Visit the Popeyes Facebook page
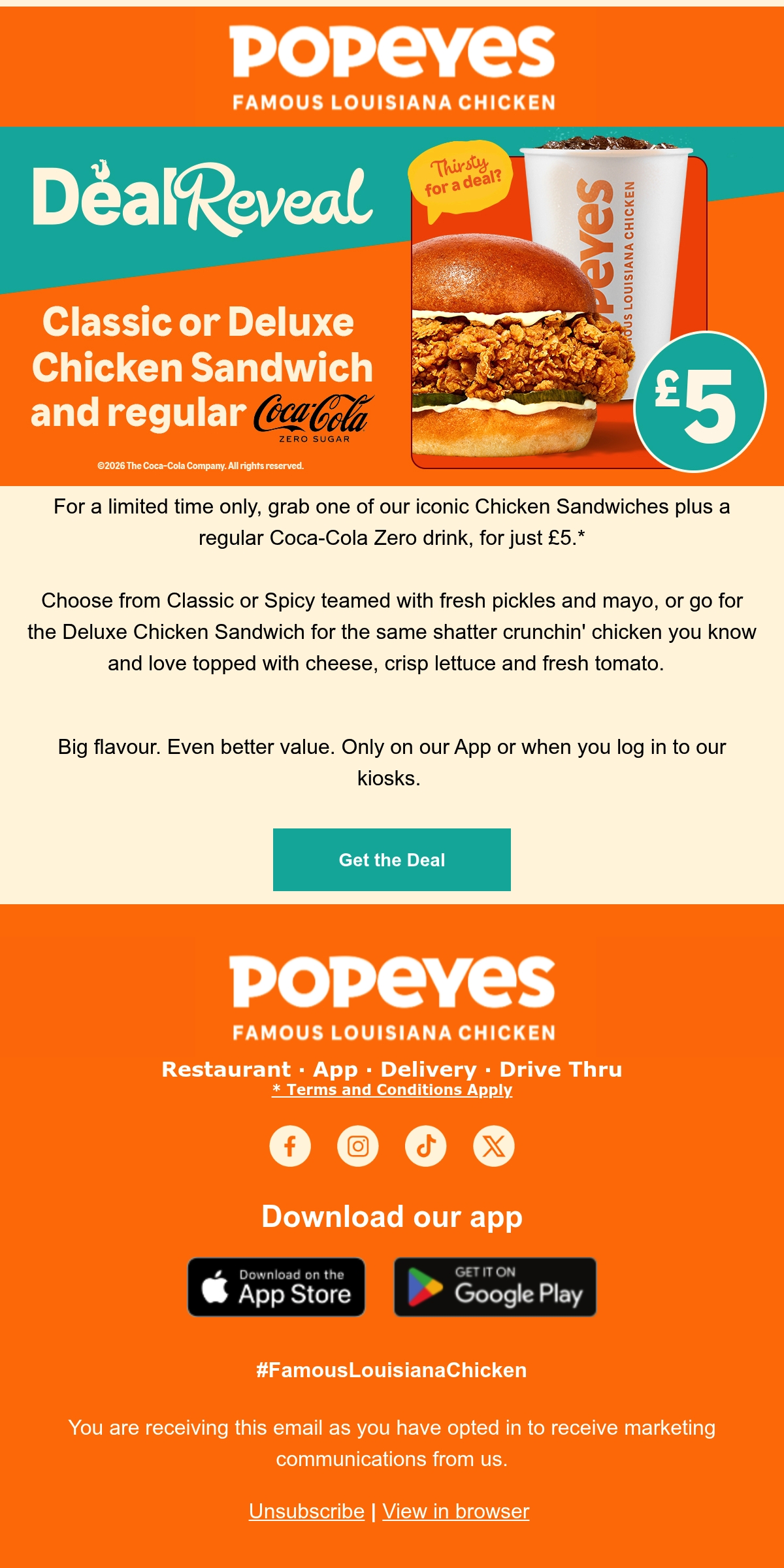The image size is (784, 1568). [x=290, y=1146]
